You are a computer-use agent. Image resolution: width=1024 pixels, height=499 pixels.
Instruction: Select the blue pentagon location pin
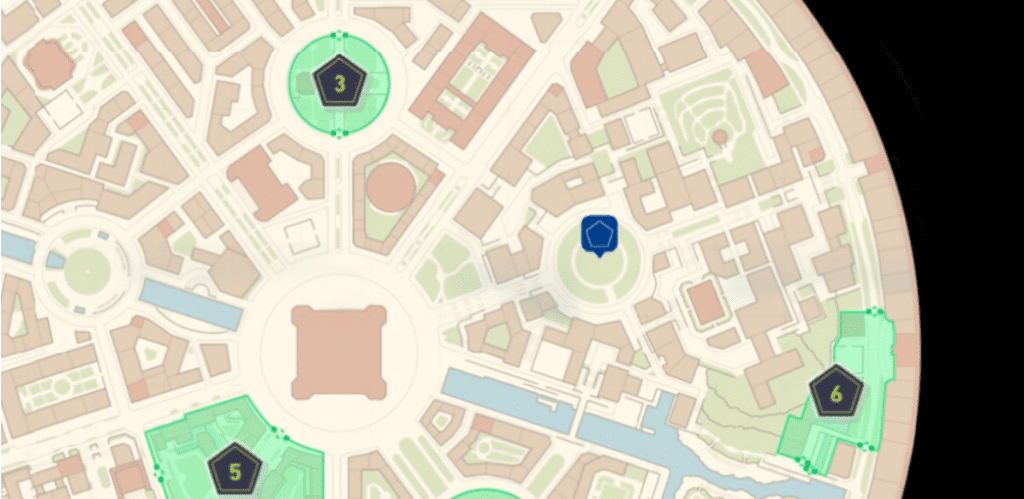pos(599,235)
